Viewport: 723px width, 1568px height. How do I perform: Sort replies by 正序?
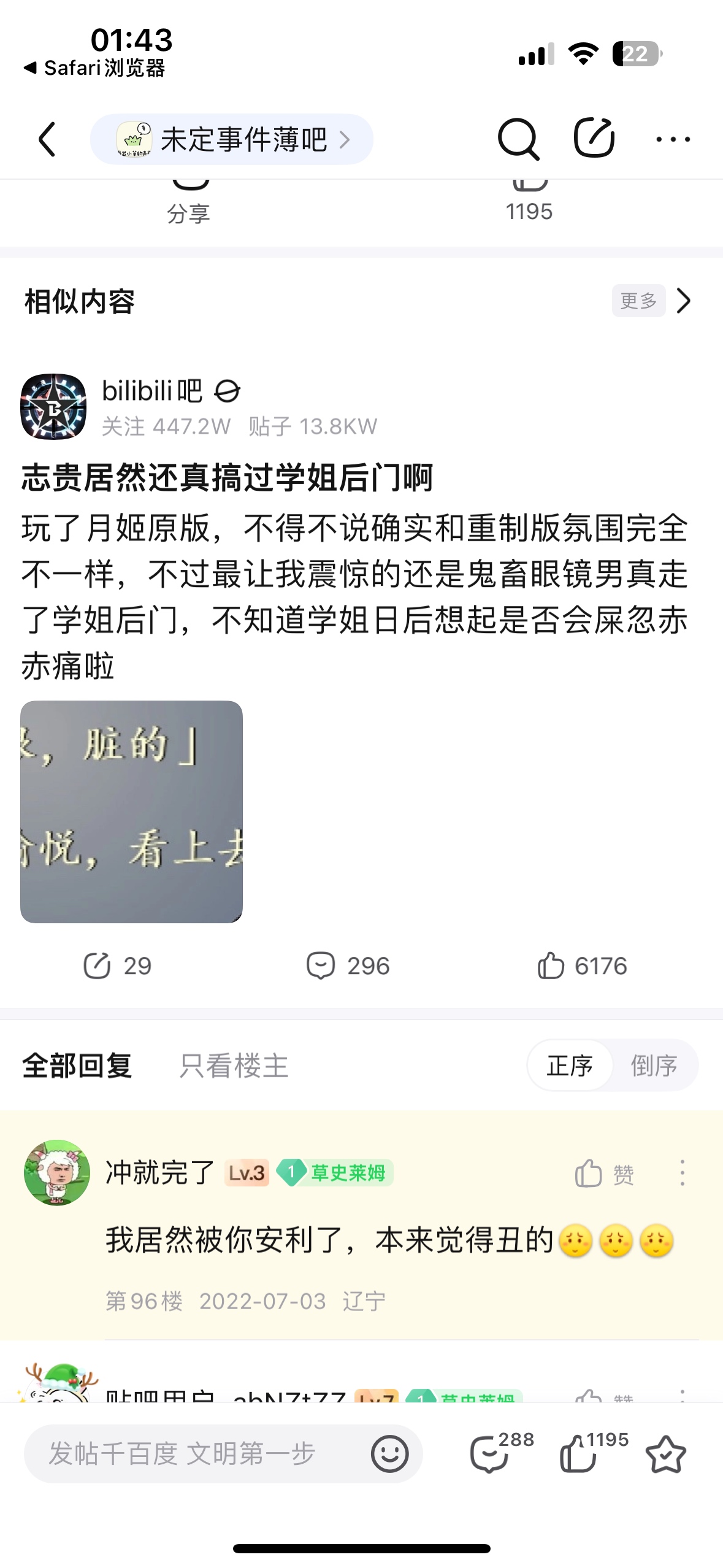tap(570, 1066)
